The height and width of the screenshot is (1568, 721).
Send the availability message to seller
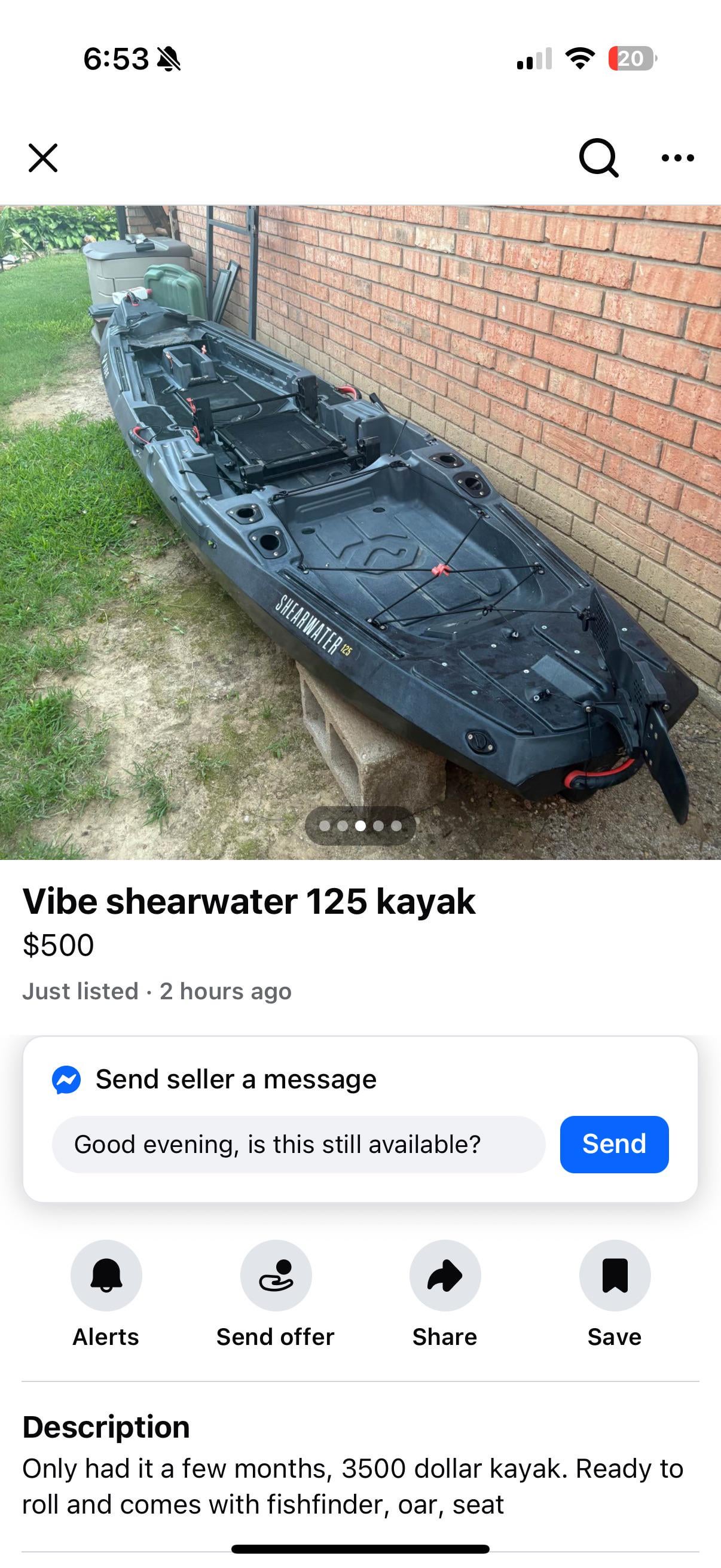(614, 1145)
